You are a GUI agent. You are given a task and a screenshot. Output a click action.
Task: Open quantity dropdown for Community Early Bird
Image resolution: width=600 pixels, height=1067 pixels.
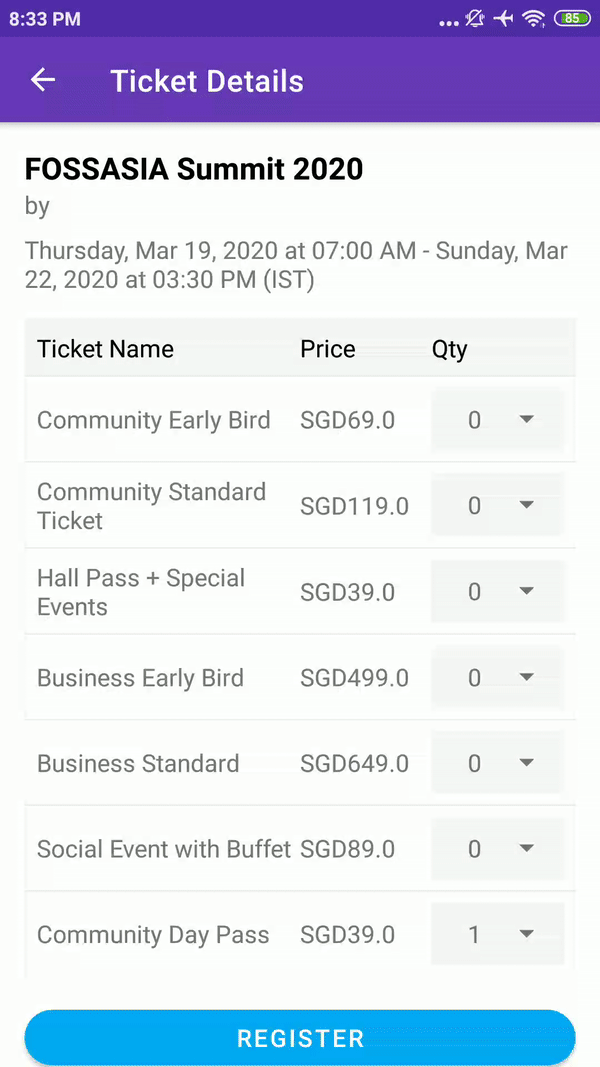498,420
